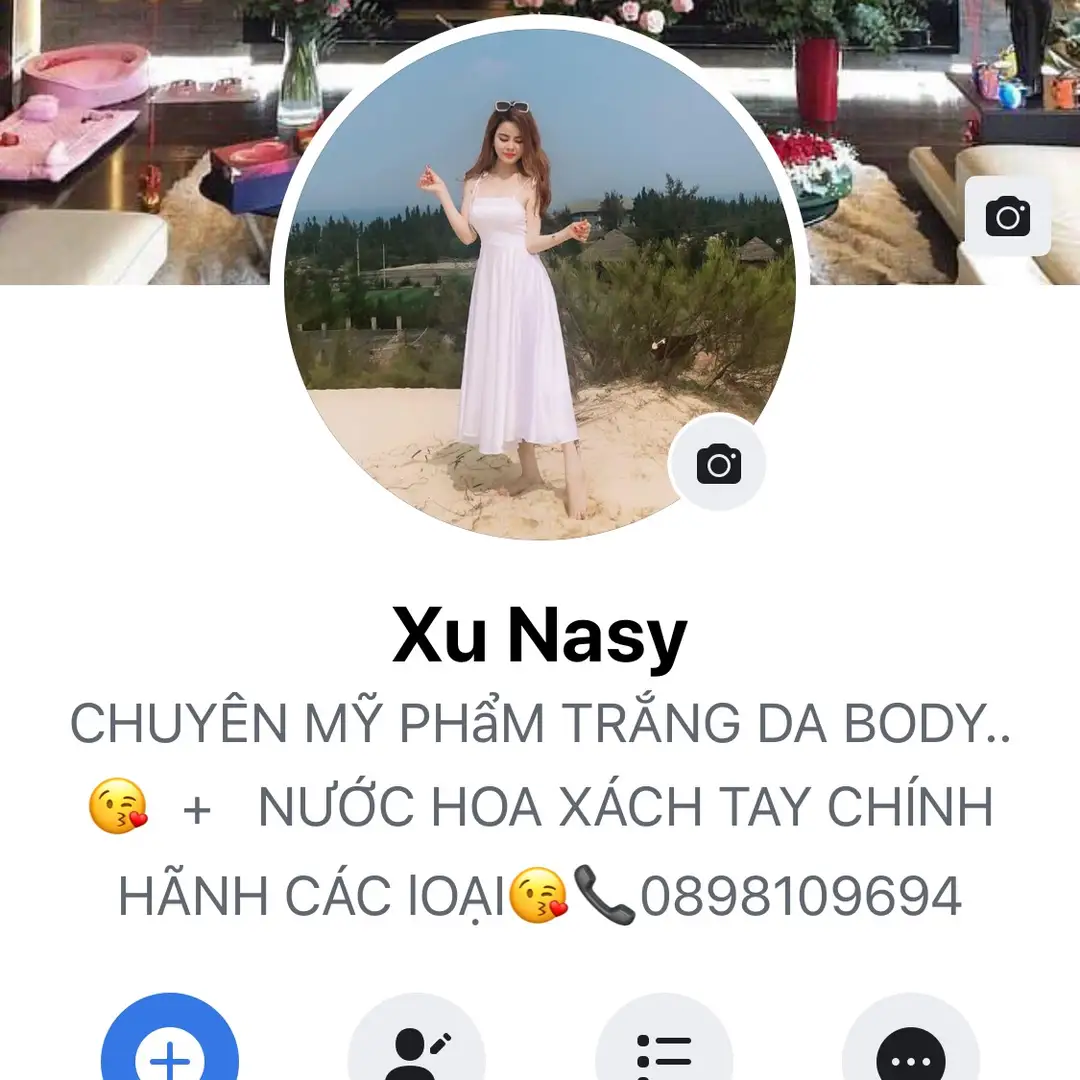Tap the camera icon to change the cover photo
Viewport: 1080px width, 1080px height.
point(1007,217)
